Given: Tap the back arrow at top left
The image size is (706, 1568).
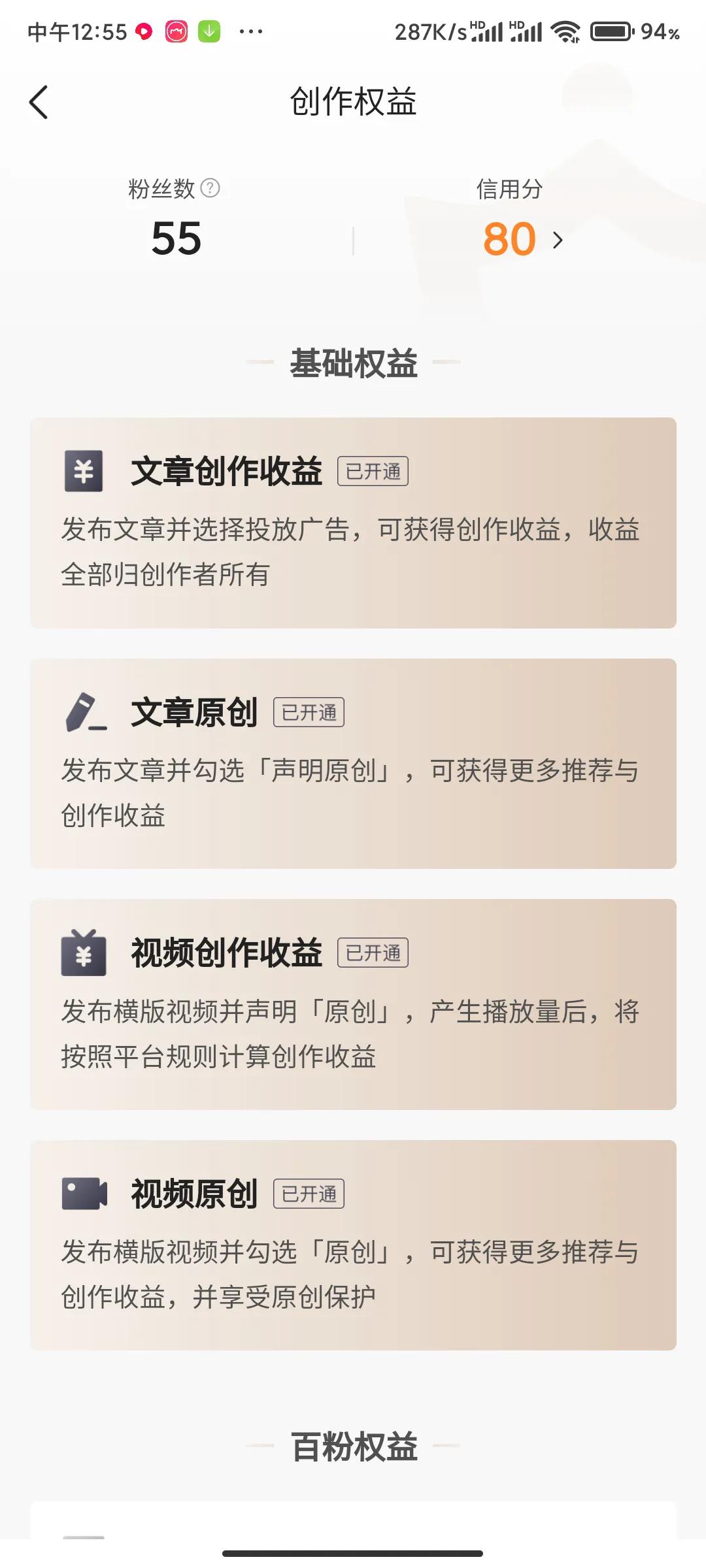Looking at the screenshot, I should (x=38, y=103).
